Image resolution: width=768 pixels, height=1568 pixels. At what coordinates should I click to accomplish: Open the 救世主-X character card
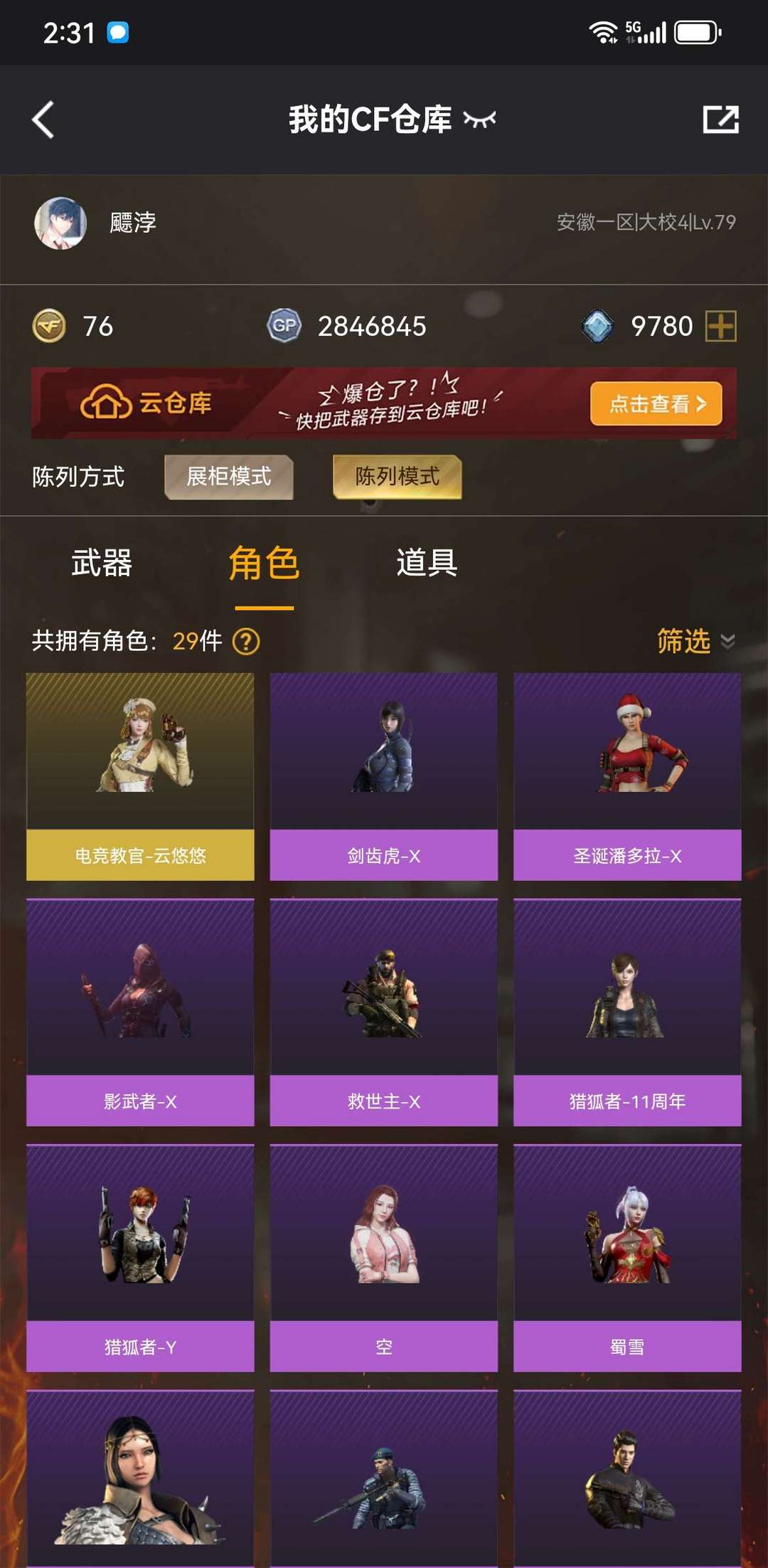point(384,1012)
